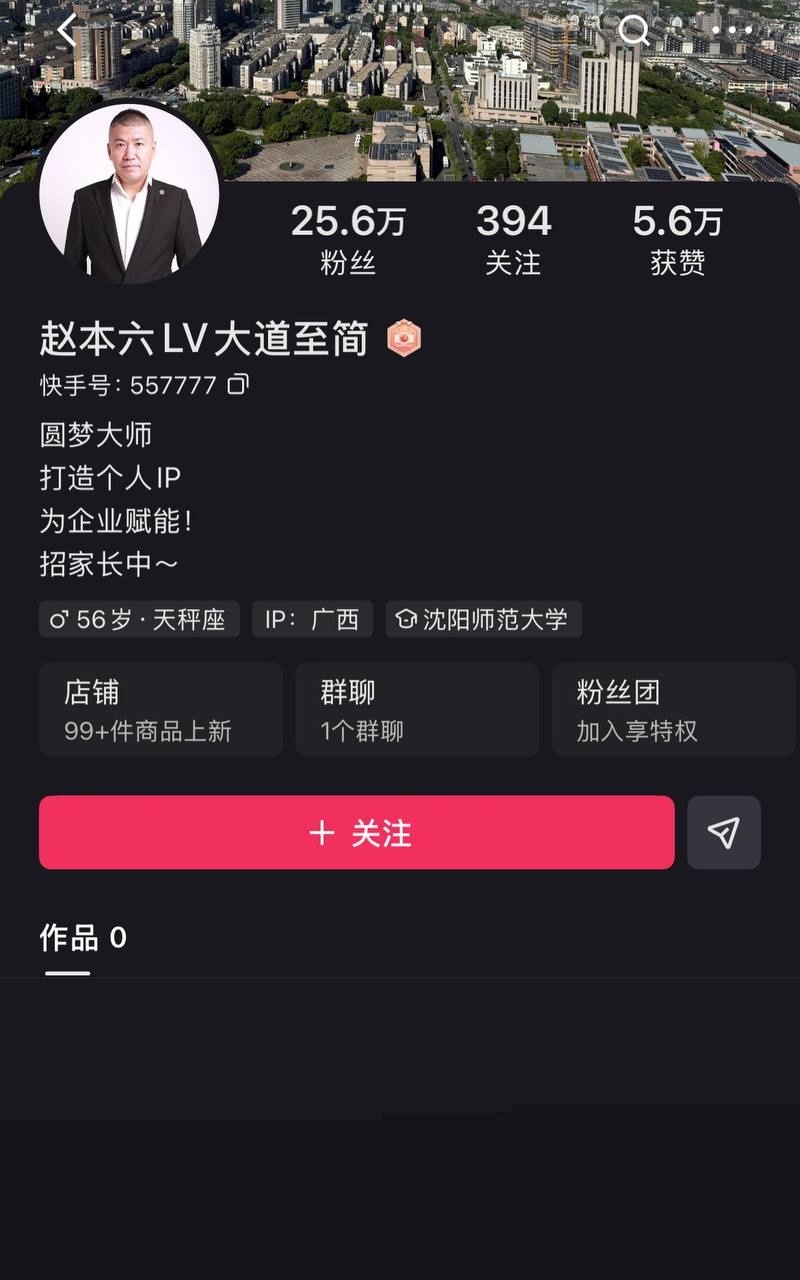This screenshot has width=800, height=1280.
Task: Open the more options three-dot menu
Action: (749, 32)
